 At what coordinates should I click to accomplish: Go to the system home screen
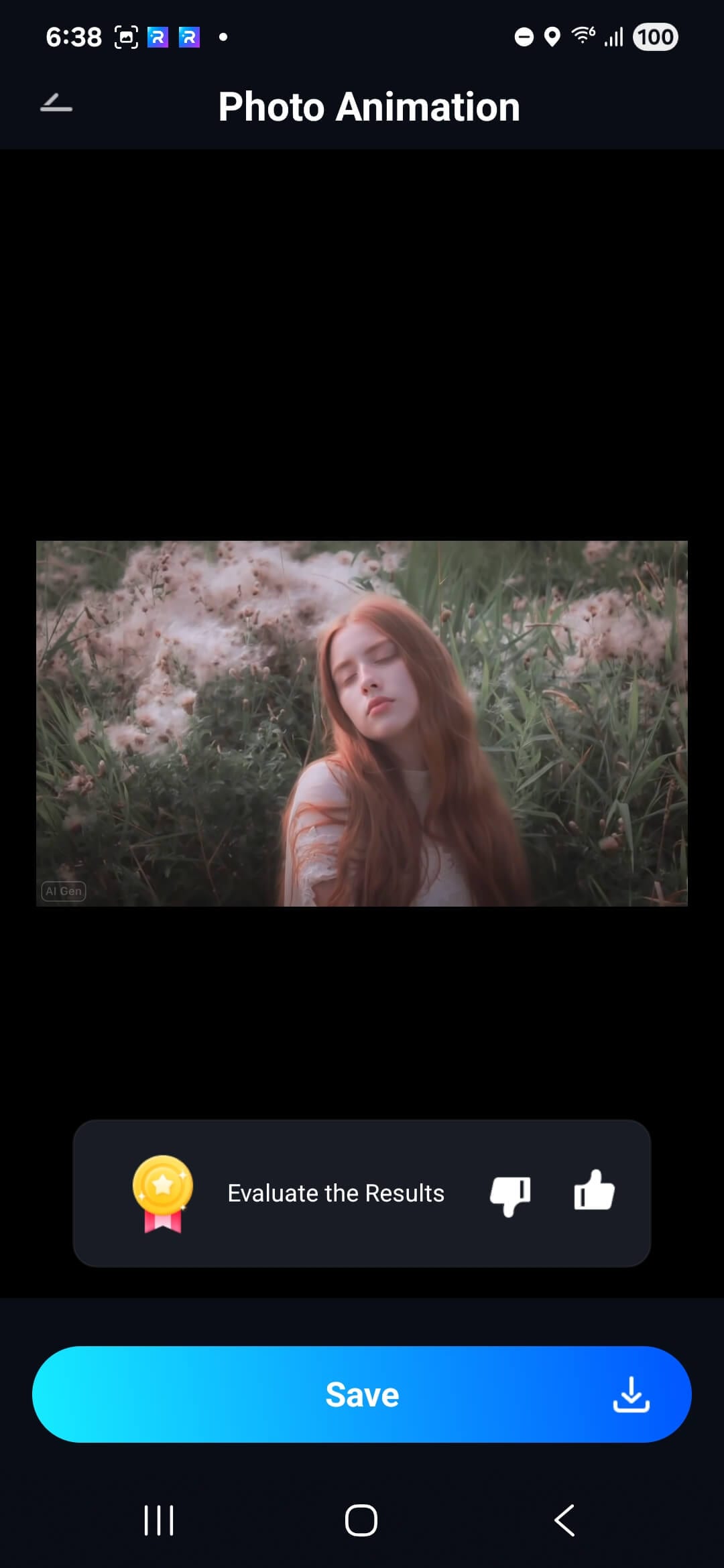pyautogui.click(x=361, y=1520)
